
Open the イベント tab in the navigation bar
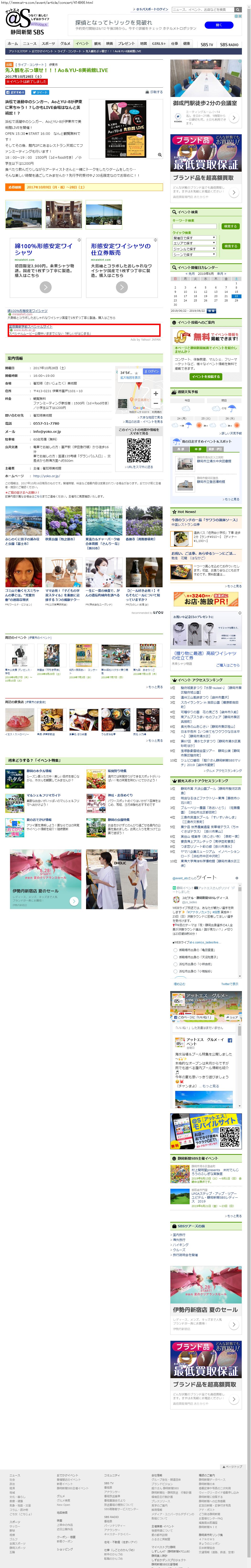point(82,44)
